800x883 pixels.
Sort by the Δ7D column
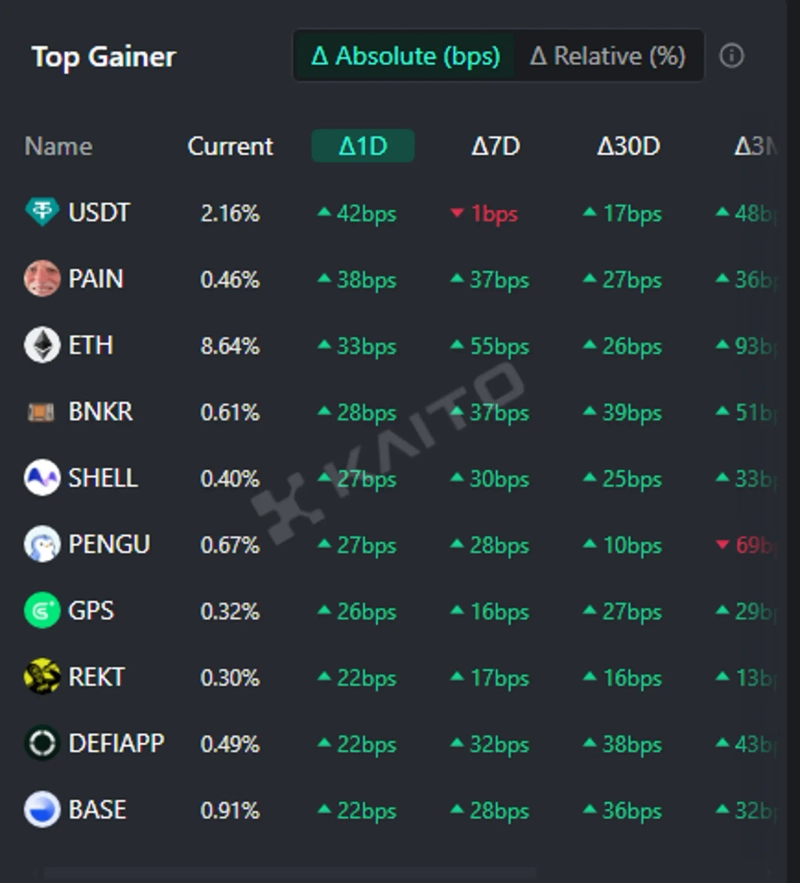[x=496, y=146]
